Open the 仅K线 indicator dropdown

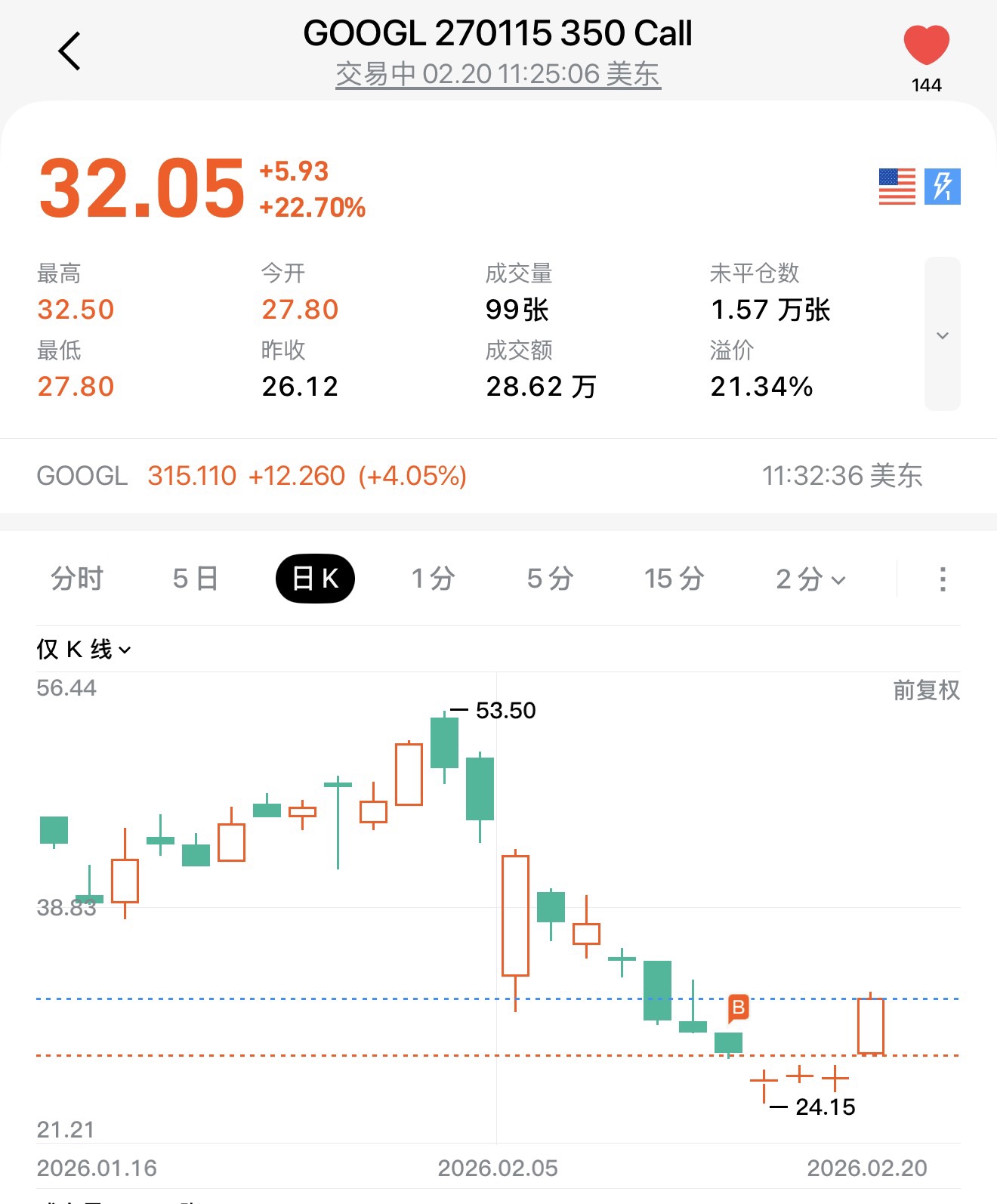click(x=84, y=649)
